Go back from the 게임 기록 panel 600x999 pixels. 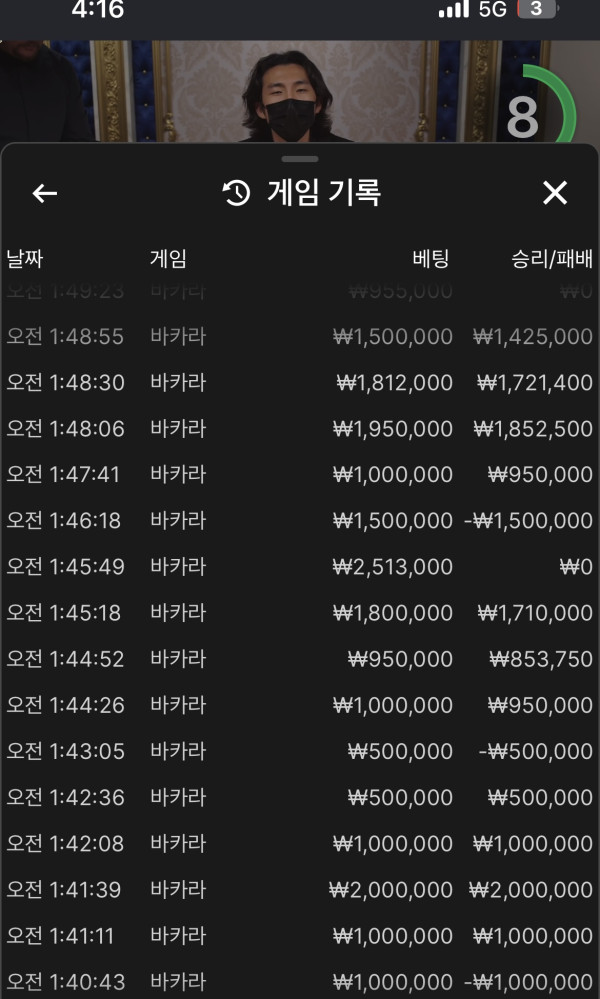pos(45,193)
